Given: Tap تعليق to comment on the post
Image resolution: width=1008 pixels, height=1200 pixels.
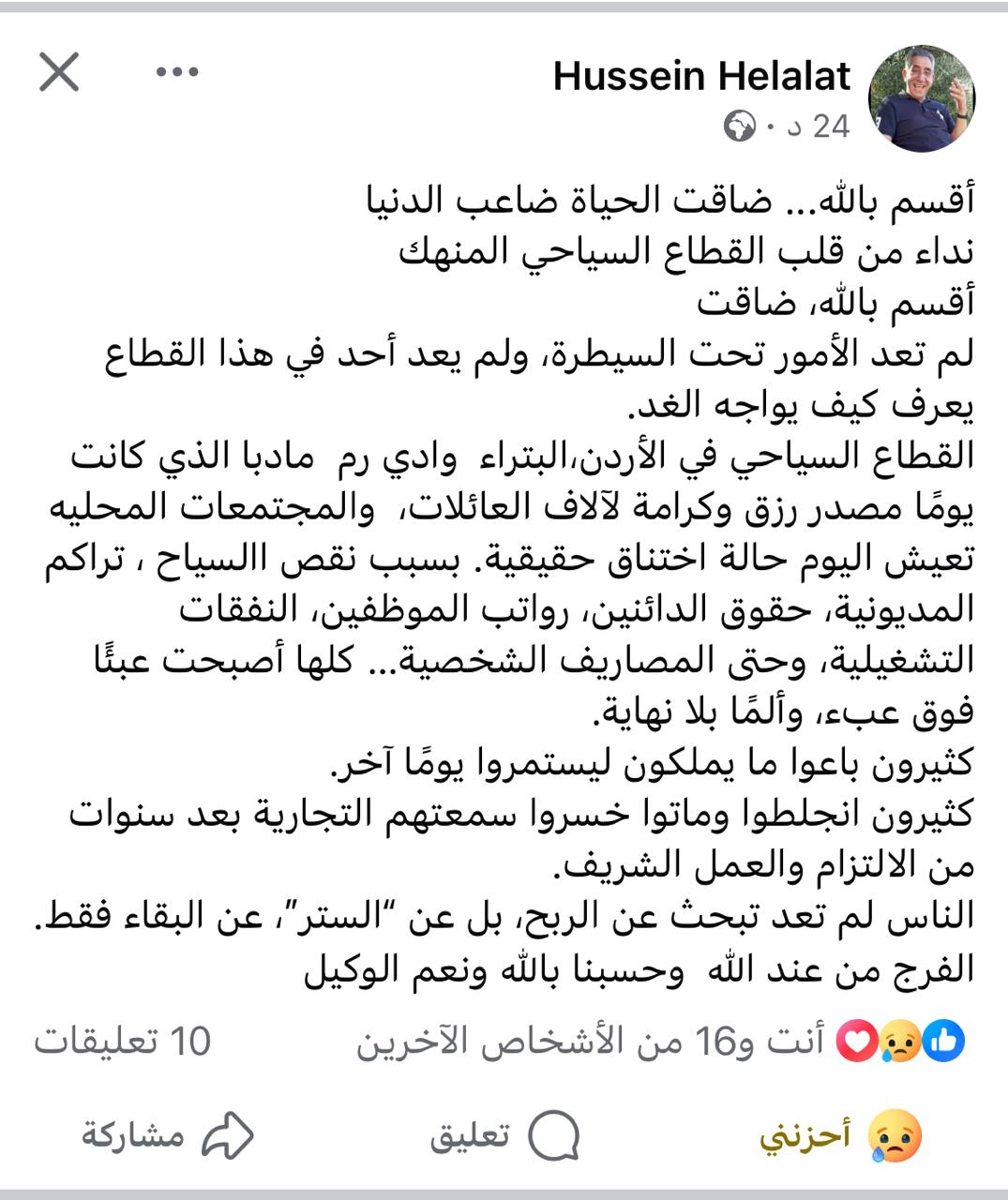Looking at the screenshot, I should (504, 1136).
